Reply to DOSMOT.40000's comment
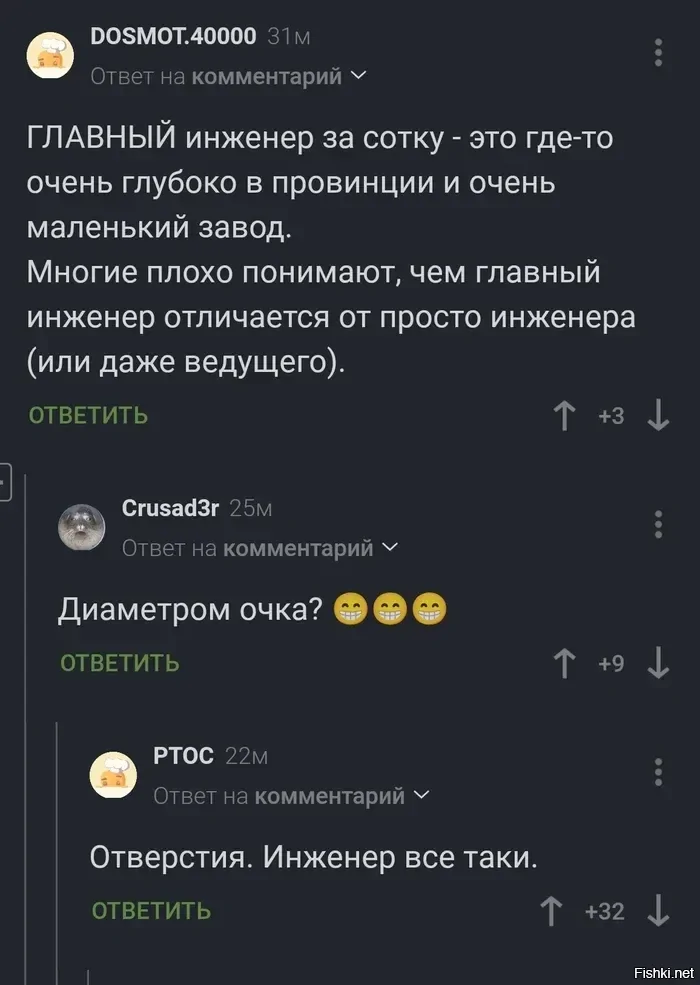Image resolution: width=700 pixels, height=985 pixels. coord(88,416)
